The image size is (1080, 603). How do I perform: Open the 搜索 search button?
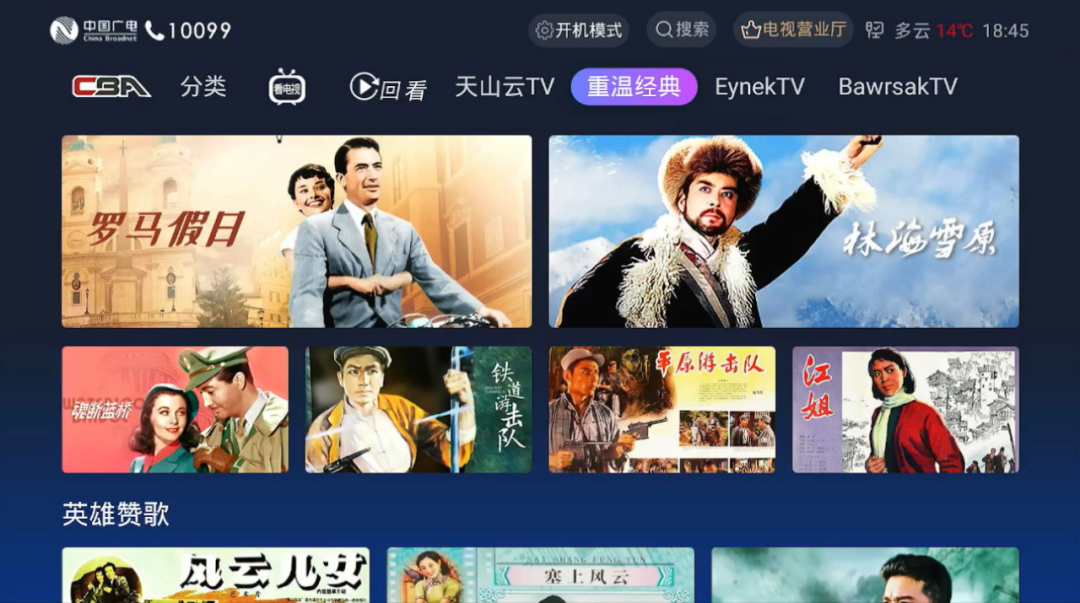click(681, 30)
